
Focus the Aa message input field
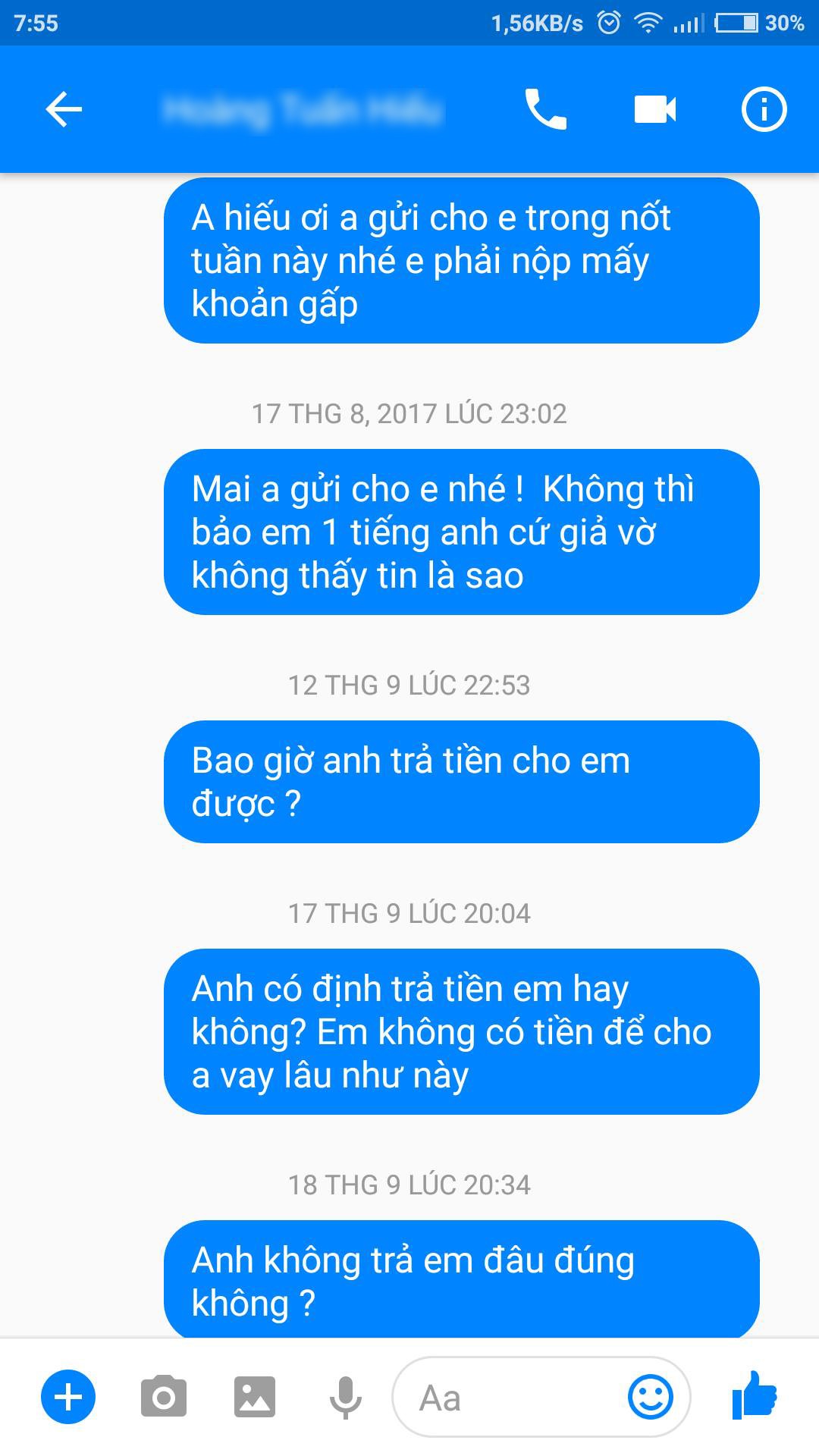pyautogui.click(x=508, y=1397)
